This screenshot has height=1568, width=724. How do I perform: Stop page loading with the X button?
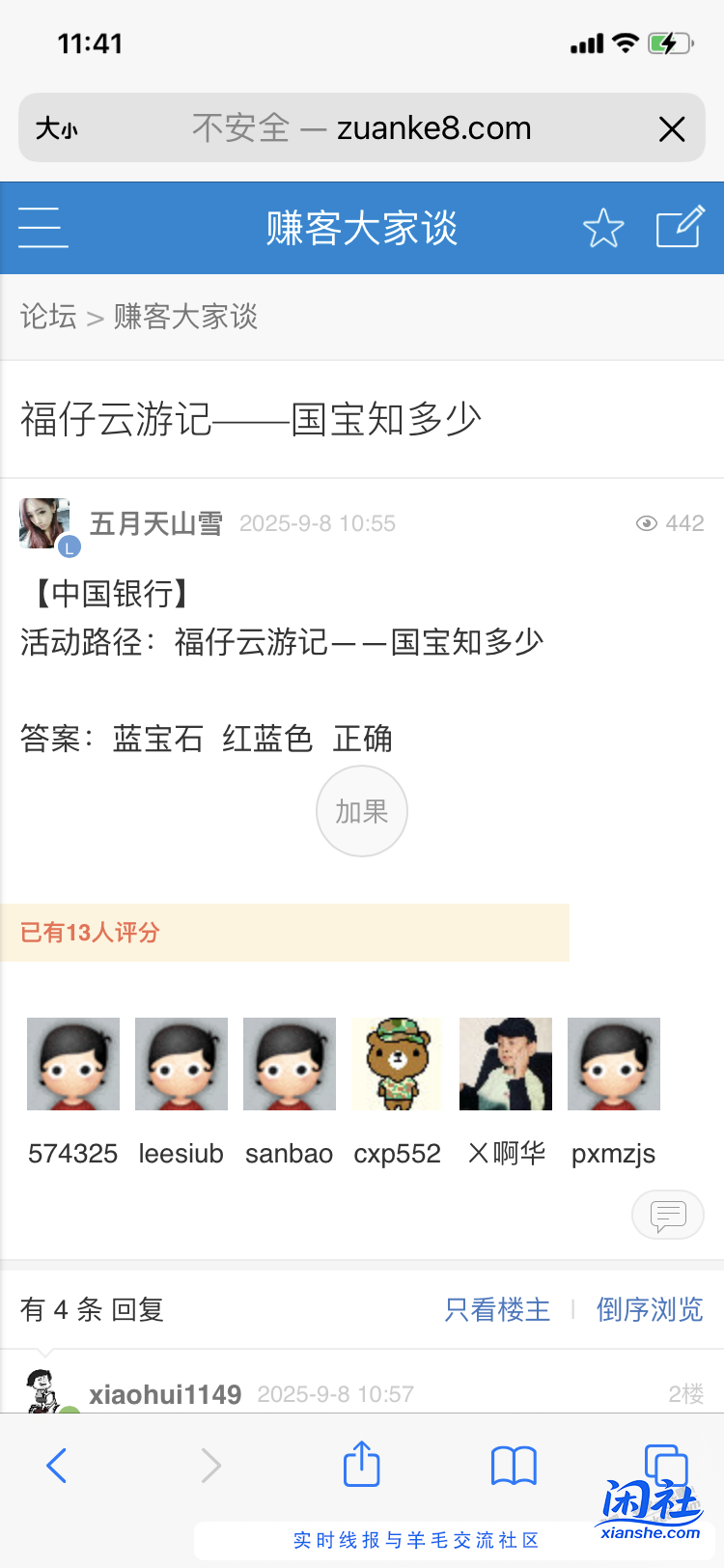pos(671,128)
